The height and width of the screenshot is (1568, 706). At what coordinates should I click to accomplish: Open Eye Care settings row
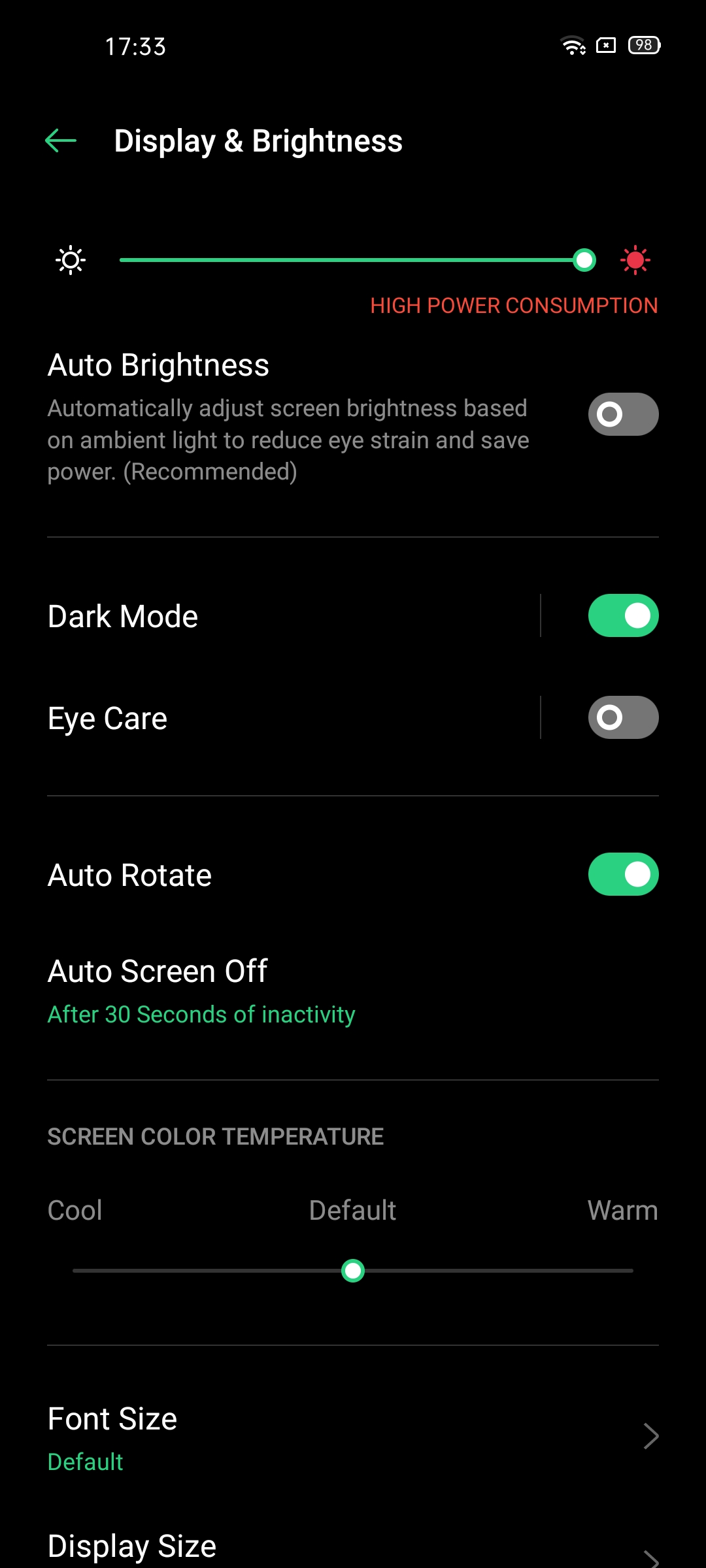tap(288, 718)
